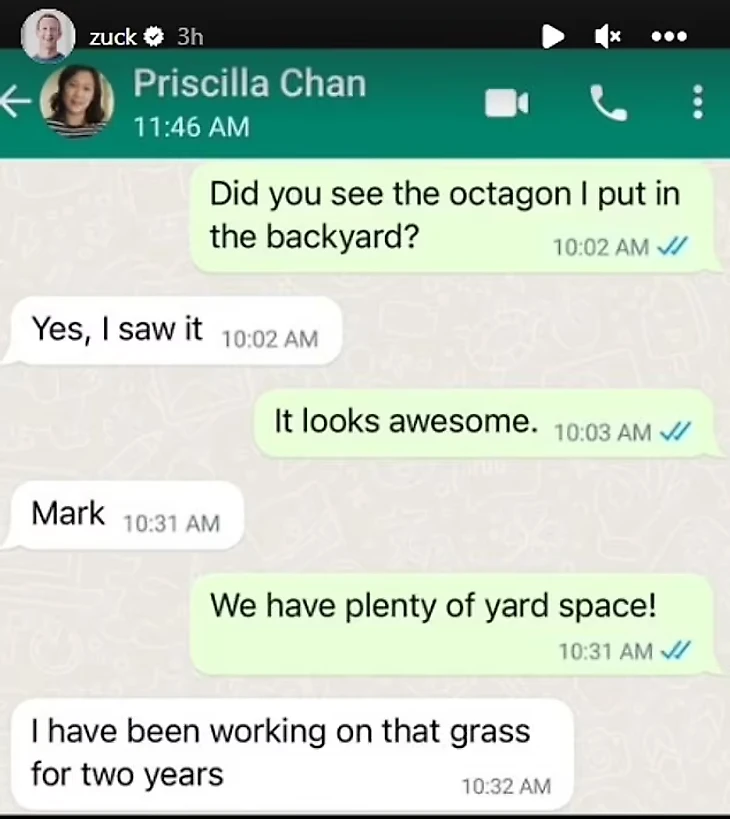Tap the zuck username

pyautogui.click(x=112, y=37)
